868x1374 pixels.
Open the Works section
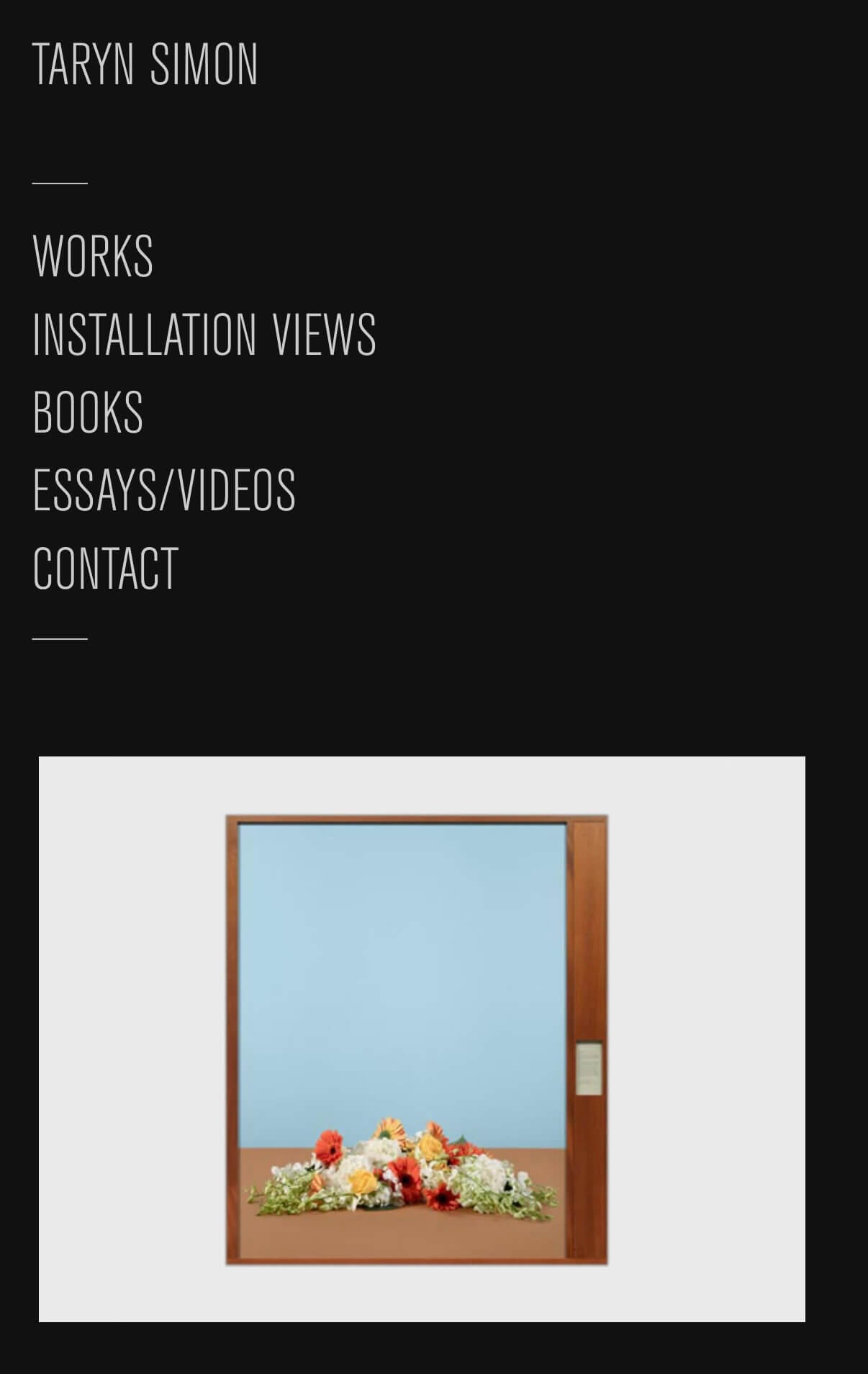[x=93, y=256]
